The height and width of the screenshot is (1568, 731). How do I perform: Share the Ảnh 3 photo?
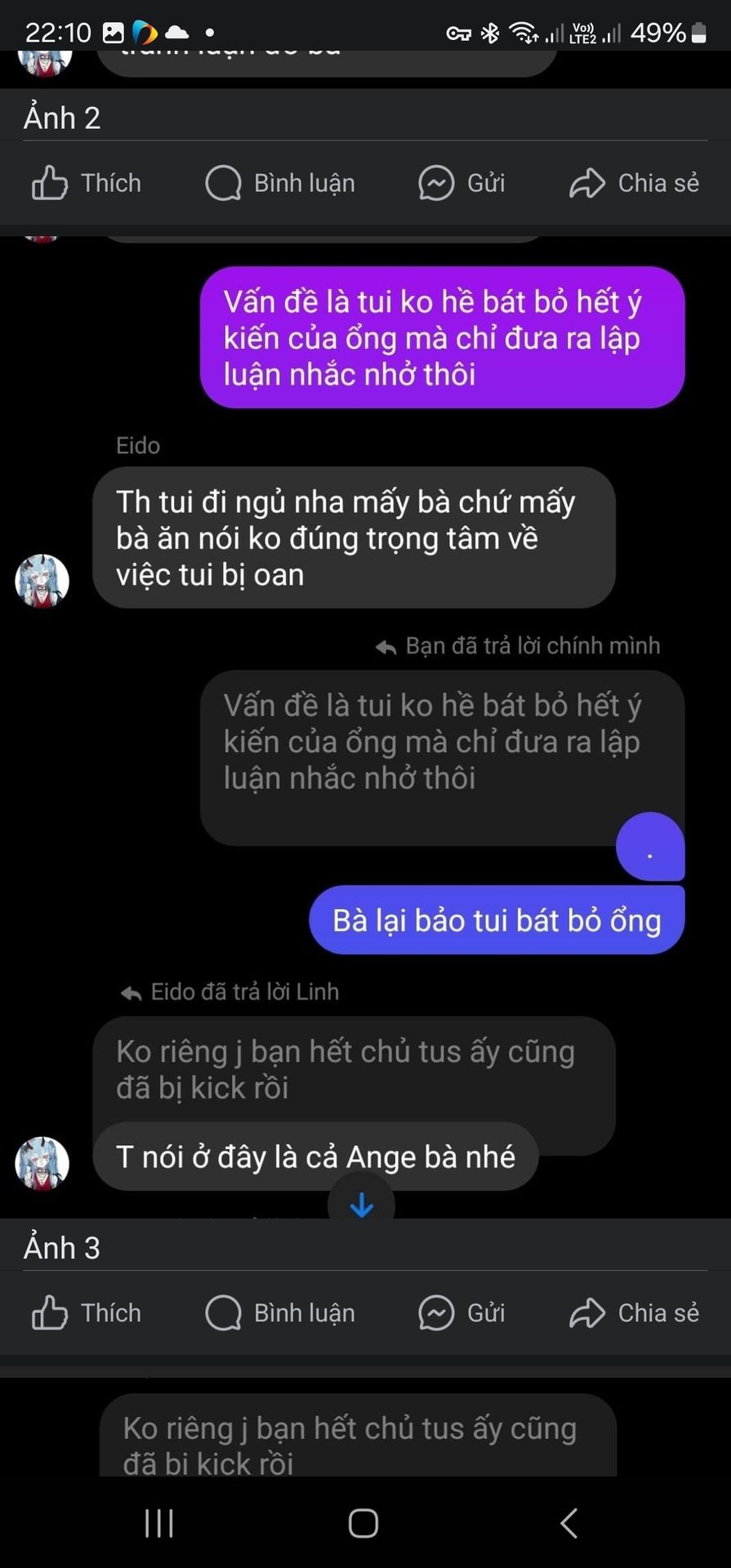tap(634, 1313)
